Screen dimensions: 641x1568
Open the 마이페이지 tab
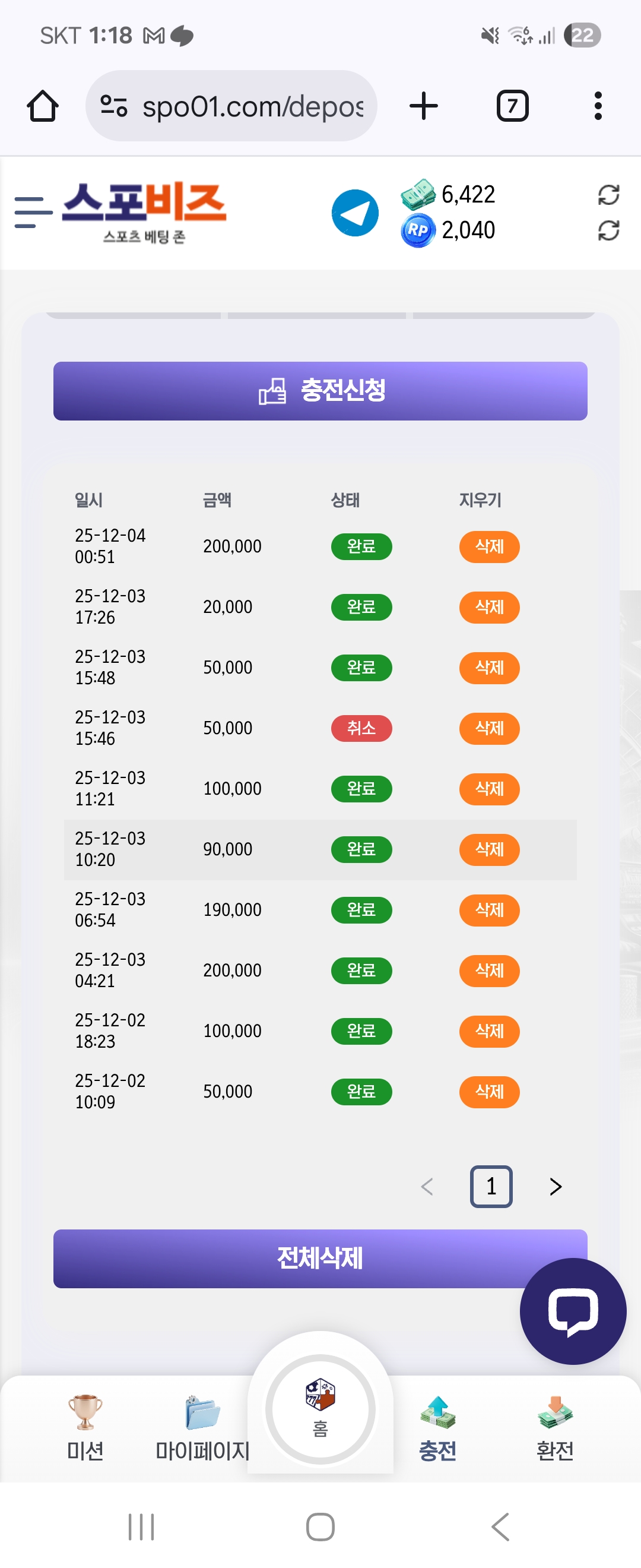202,1427
